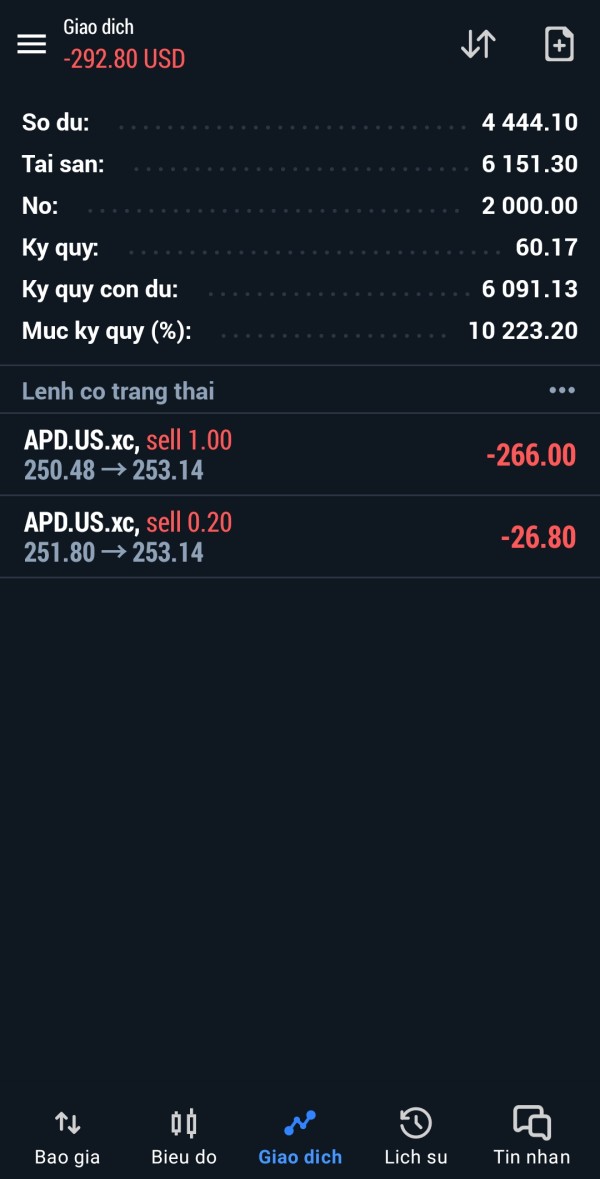Open the APD.US.xc sell 0.20 position
The image size is (600, 1179).
coord(300,537)
